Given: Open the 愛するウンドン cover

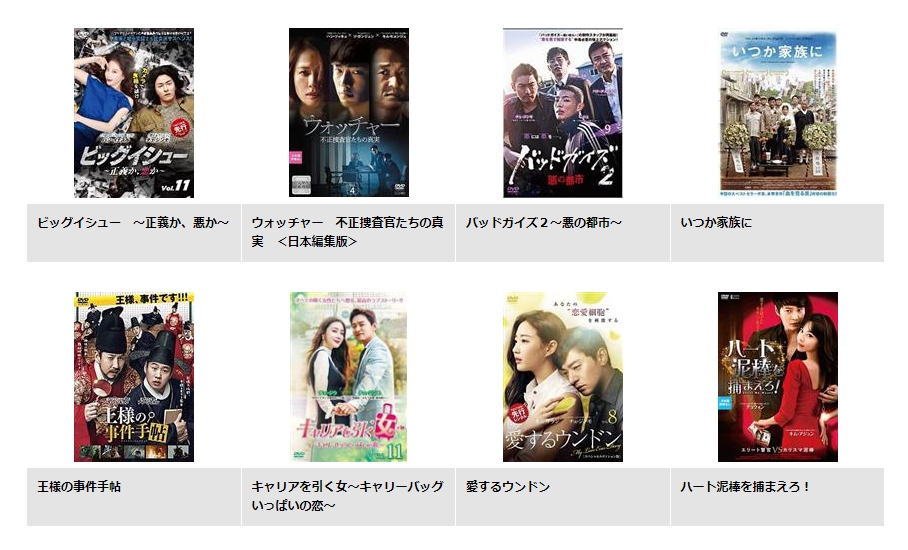Looking at the screenshot, I should click(x=562, y=377).
